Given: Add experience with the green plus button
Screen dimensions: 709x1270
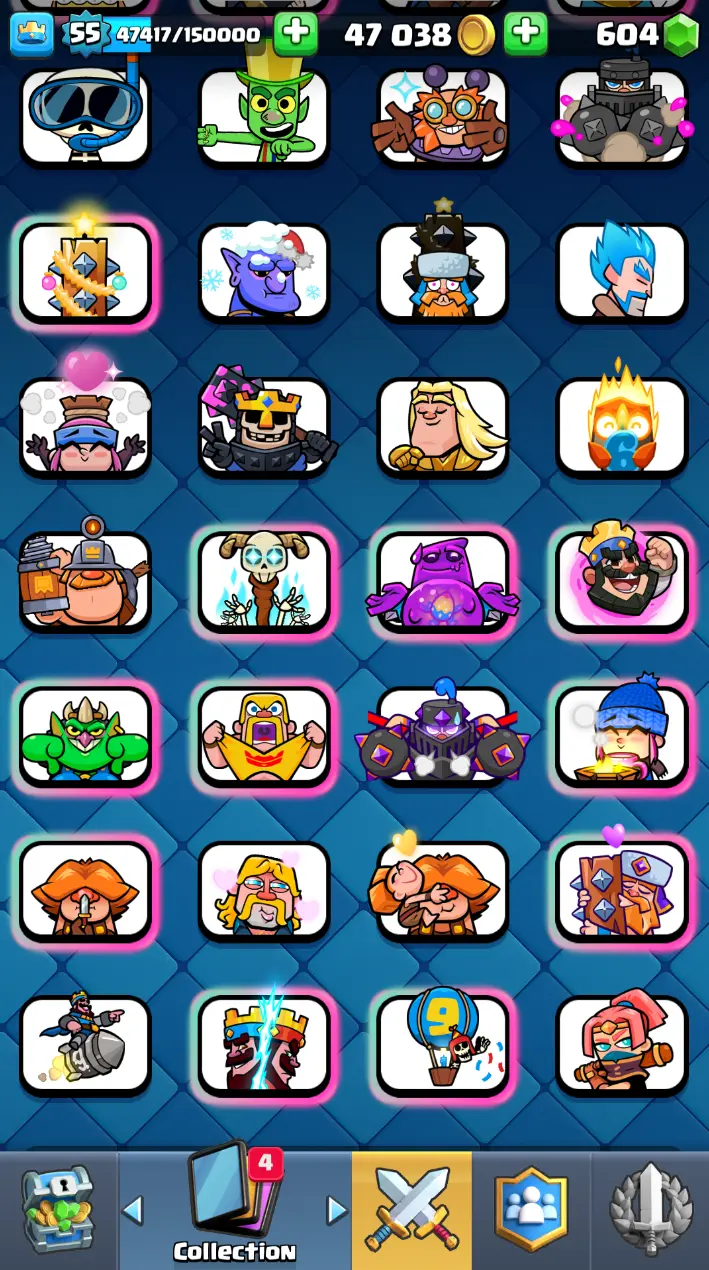Looking at the screenshot, I should (295, 35).
